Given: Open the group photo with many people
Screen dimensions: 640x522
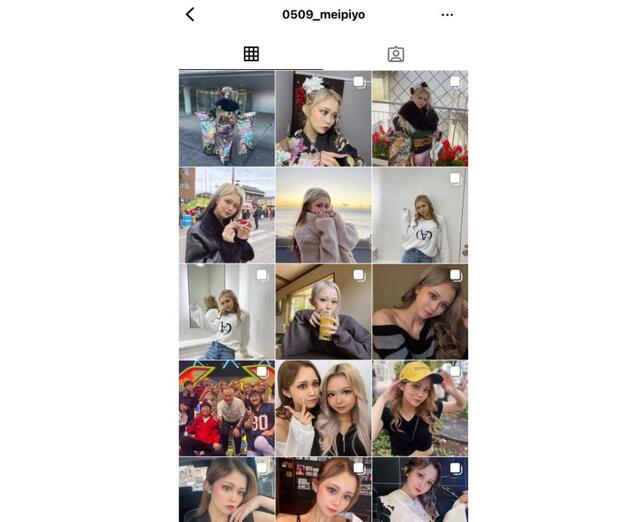Looking at the screenshot, I should click(x=227, y=408).
